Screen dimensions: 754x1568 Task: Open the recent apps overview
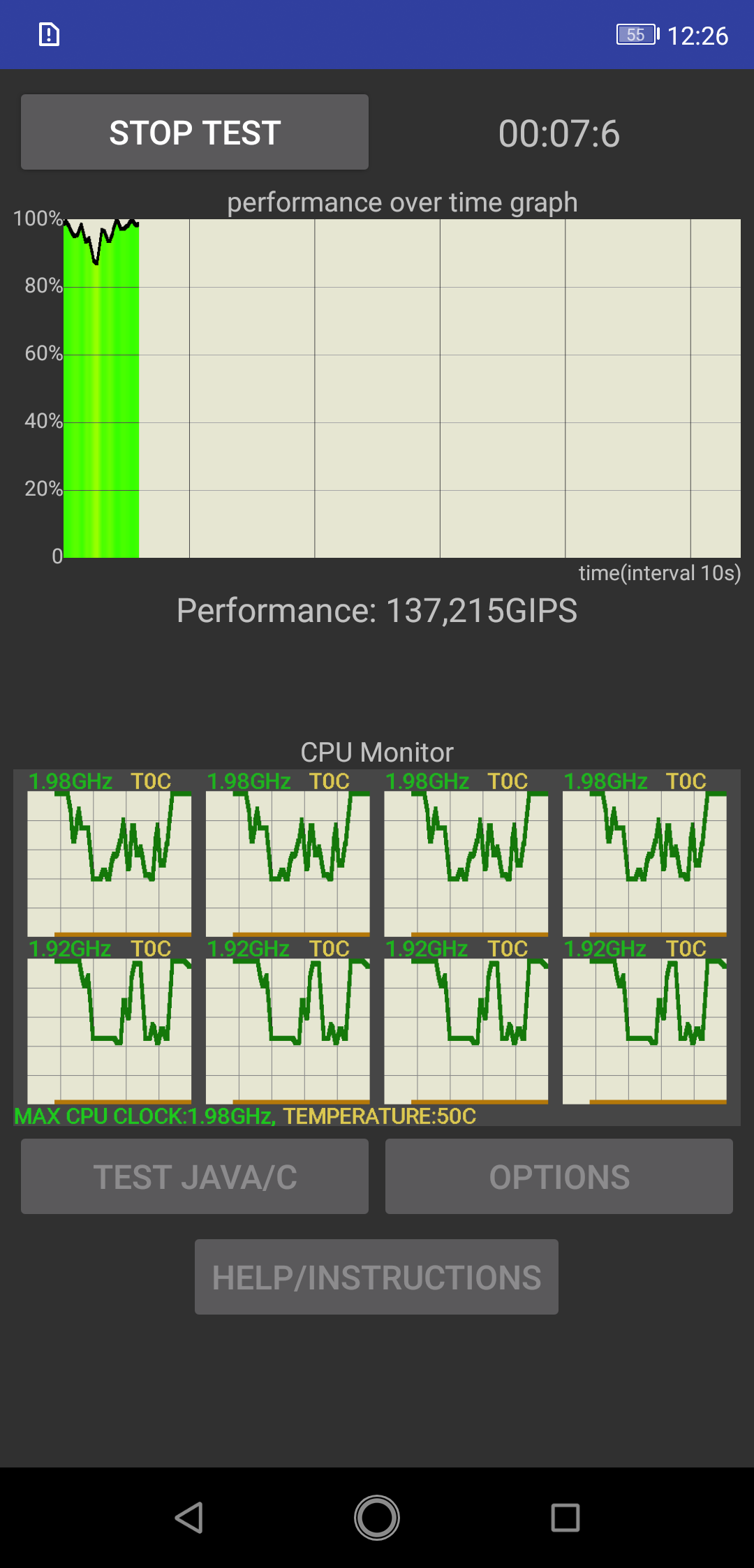click(565, 1518)
